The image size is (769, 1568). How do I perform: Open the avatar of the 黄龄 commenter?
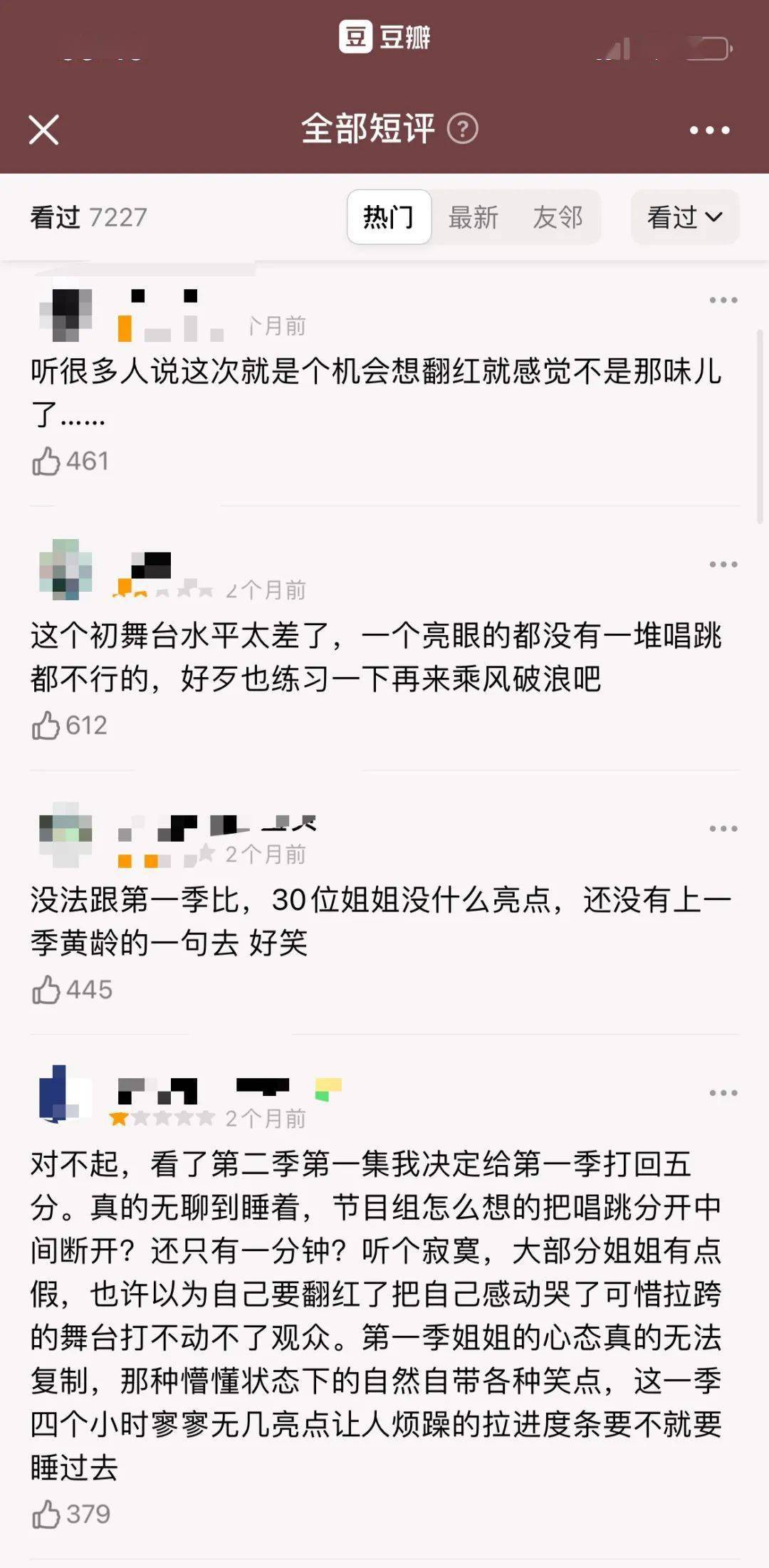tap(66, 834)
